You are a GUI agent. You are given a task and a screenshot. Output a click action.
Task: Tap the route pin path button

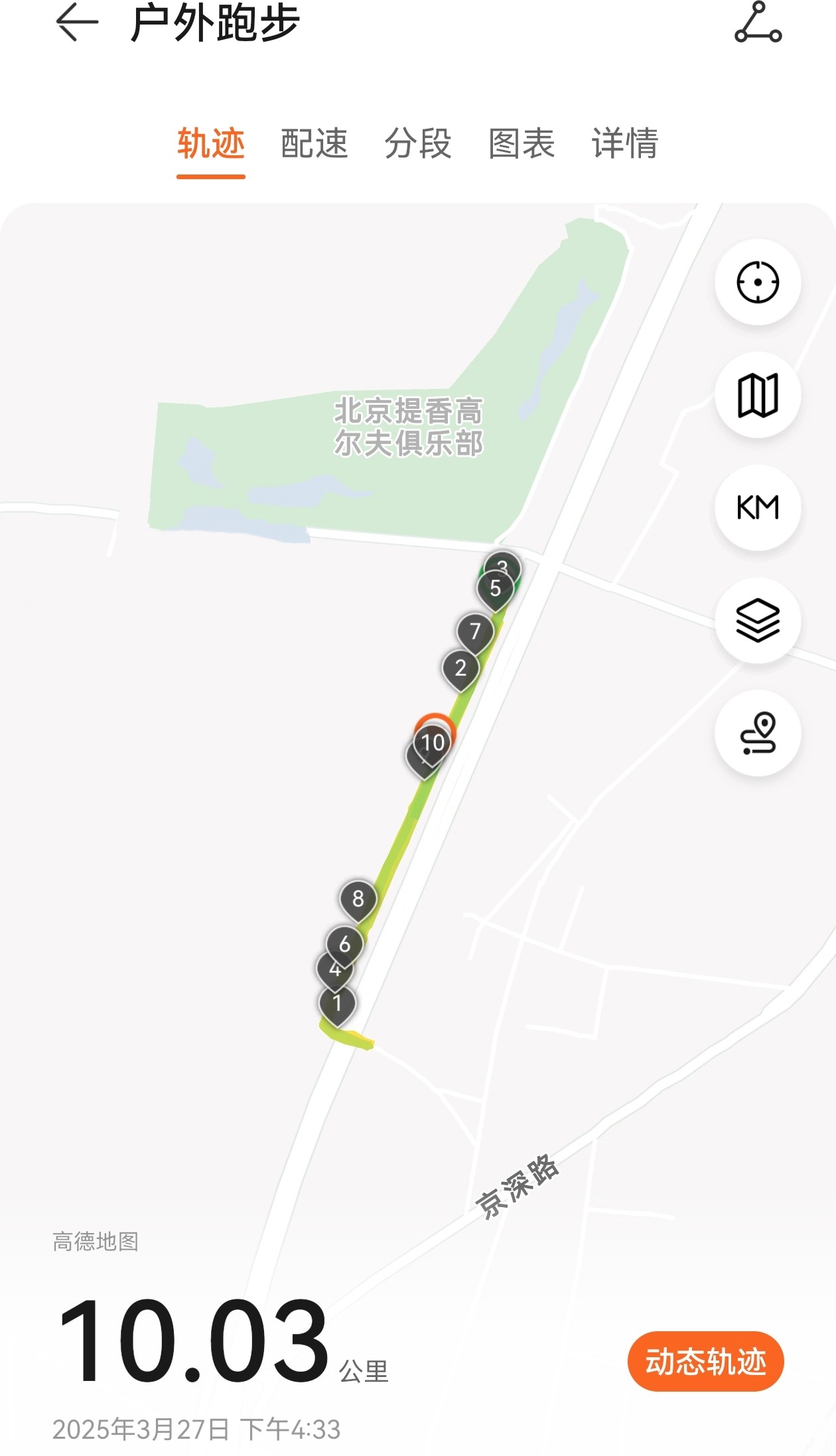coord(758,733)
